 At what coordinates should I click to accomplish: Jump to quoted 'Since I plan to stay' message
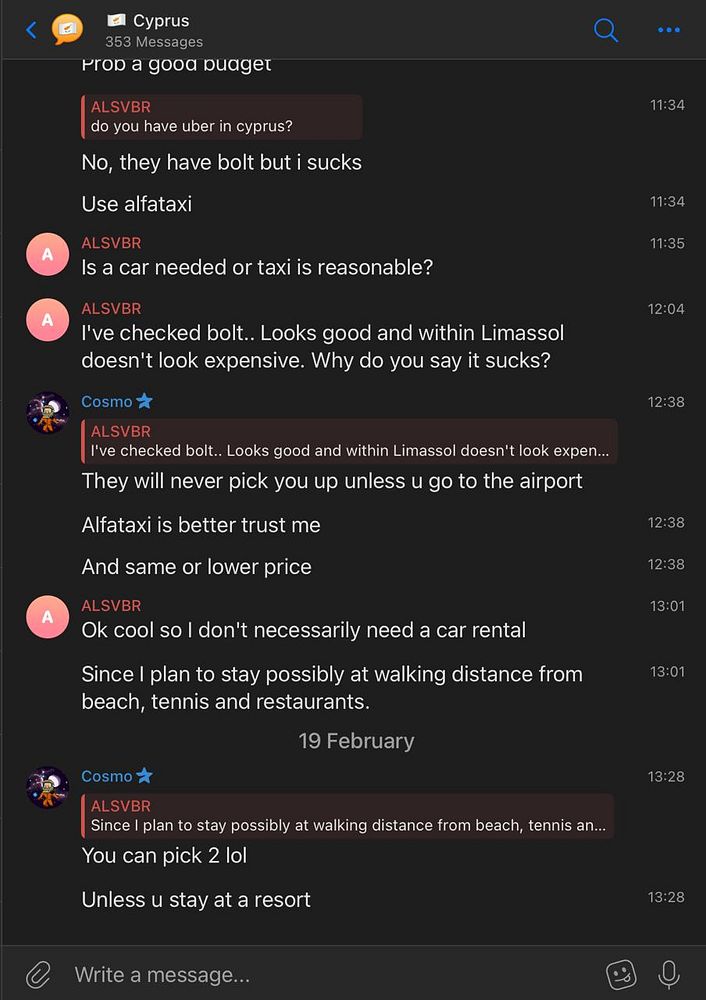coord(347,816)
